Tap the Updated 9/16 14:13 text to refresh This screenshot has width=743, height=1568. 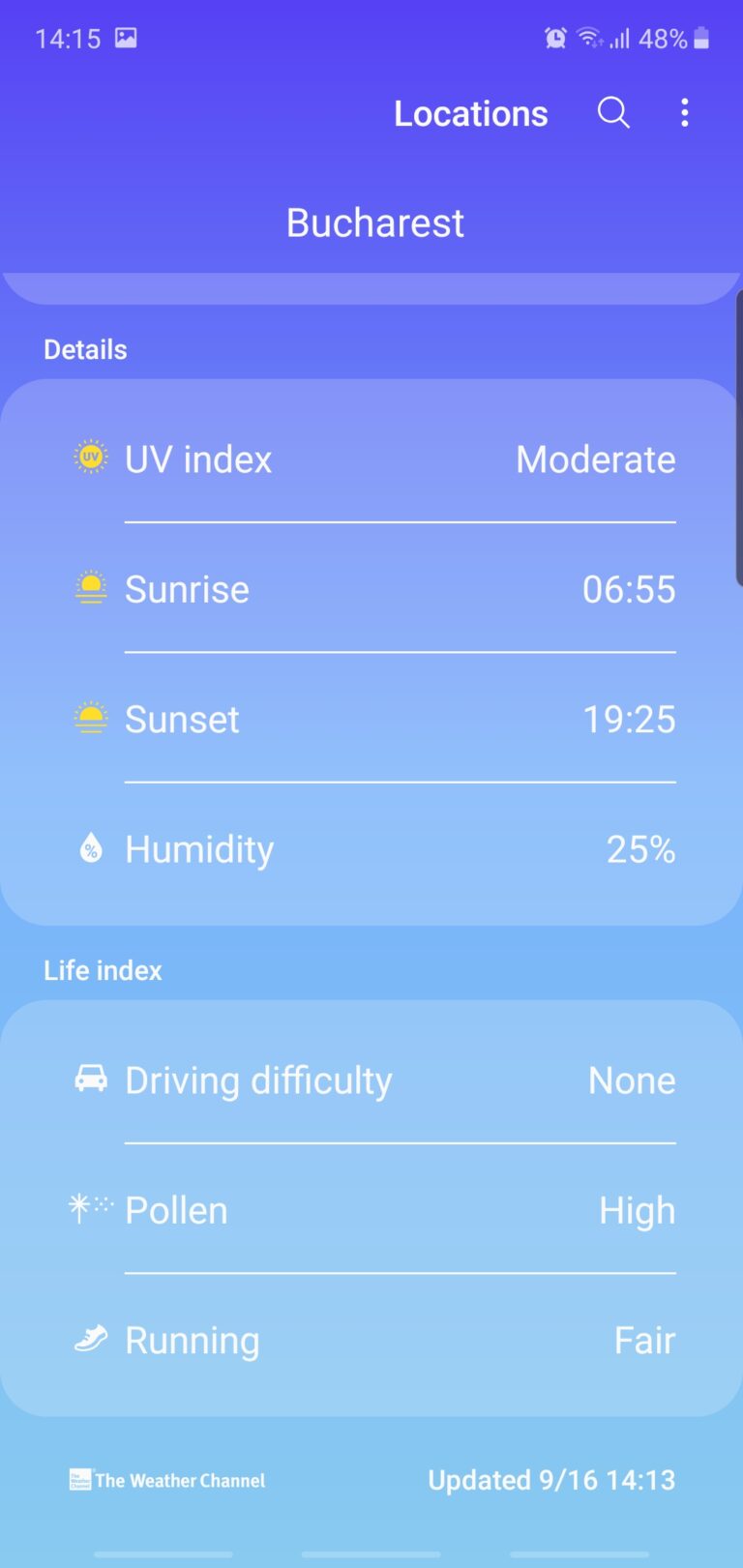point(551,1480)
